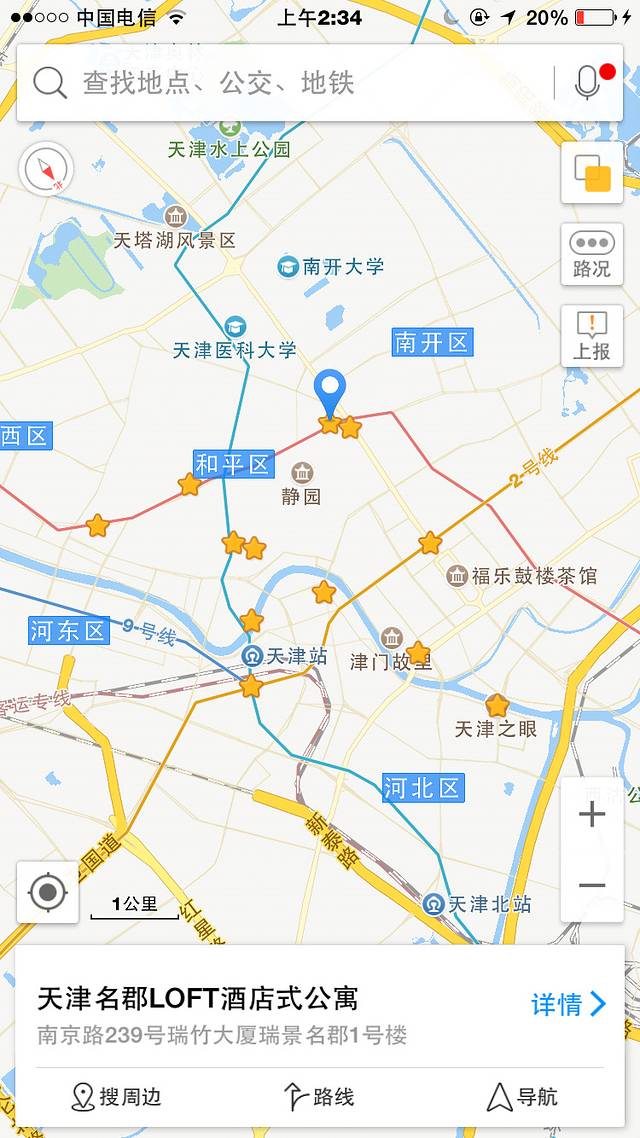Select 搜周边 to search nearby

[117, 1097]
